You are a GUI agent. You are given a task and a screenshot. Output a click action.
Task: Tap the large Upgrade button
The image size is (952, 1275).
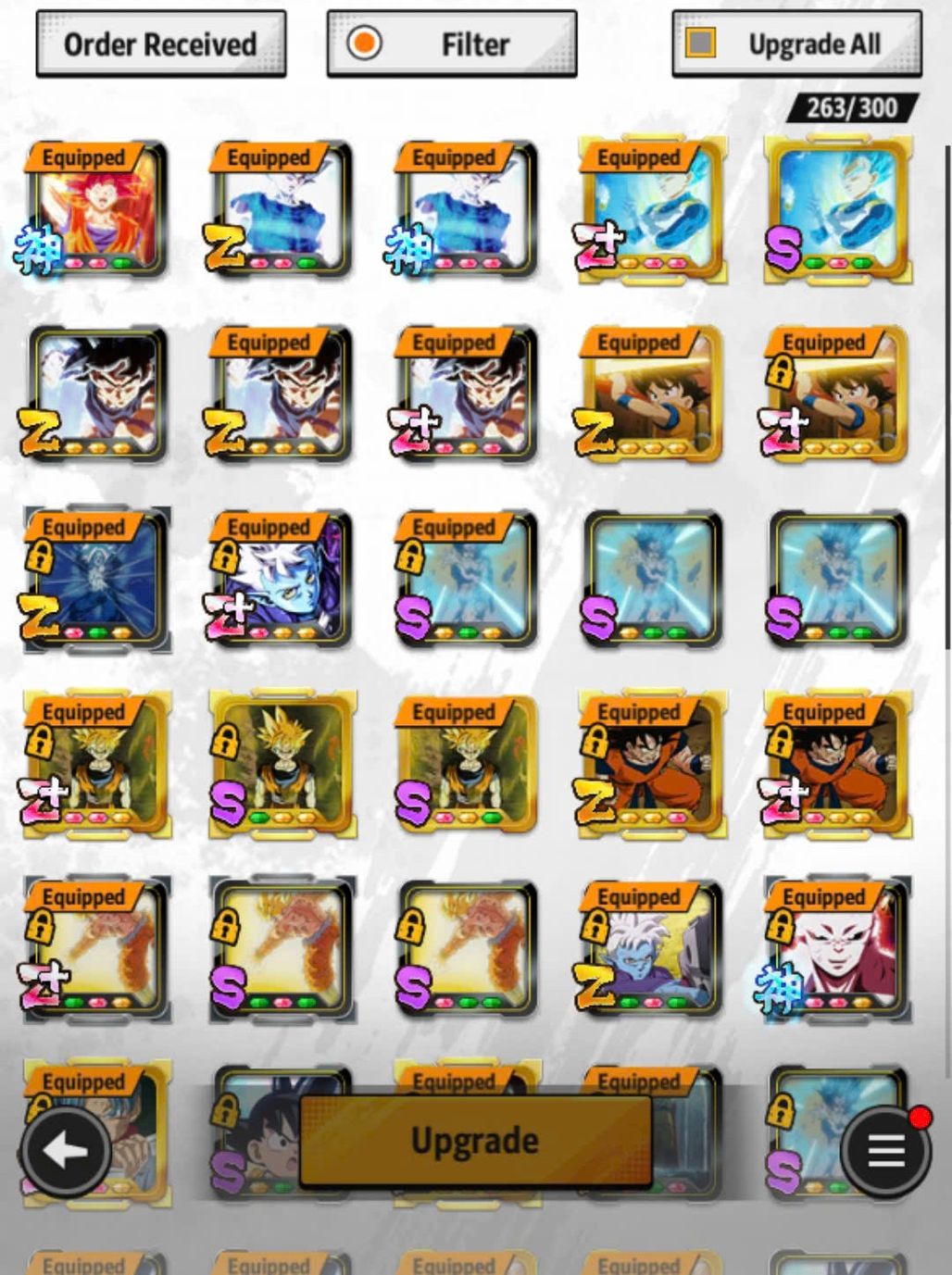click(475, 1141)
